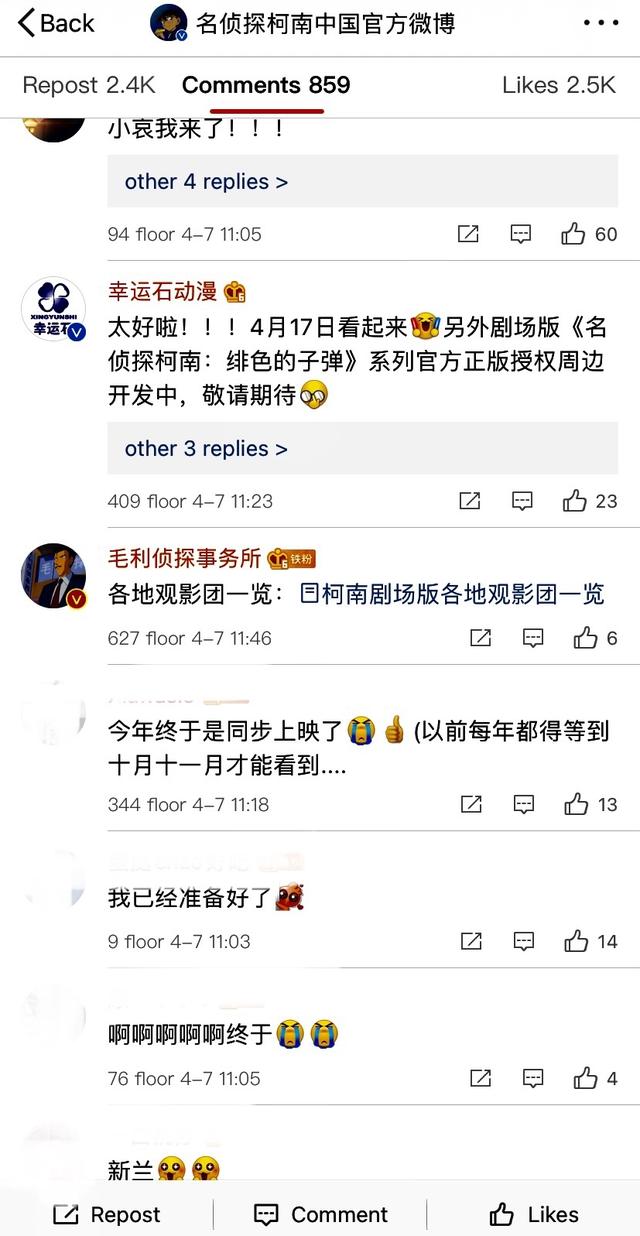Open the three-dot overflow menu

pos(600,23)
